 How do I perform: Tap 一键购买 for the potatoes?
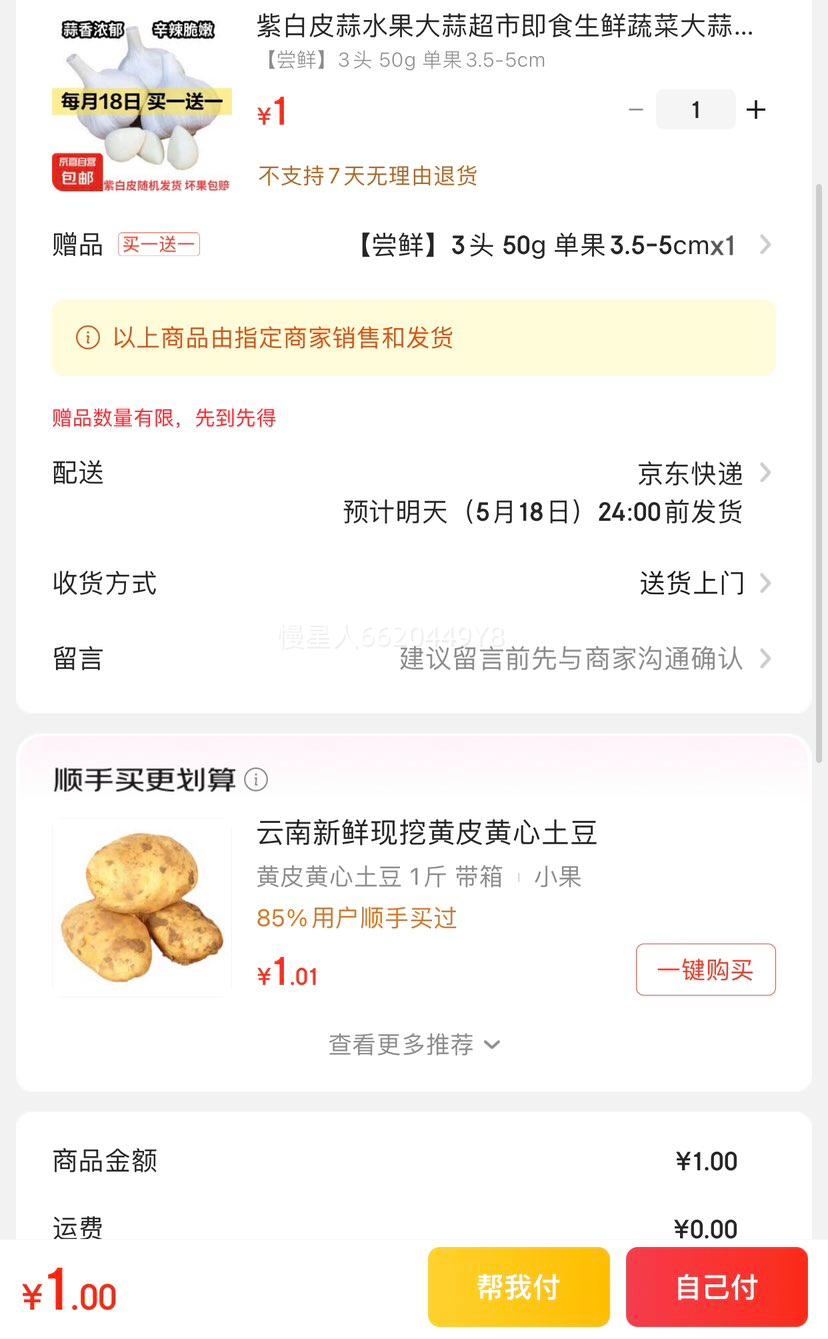click(706, 970)
